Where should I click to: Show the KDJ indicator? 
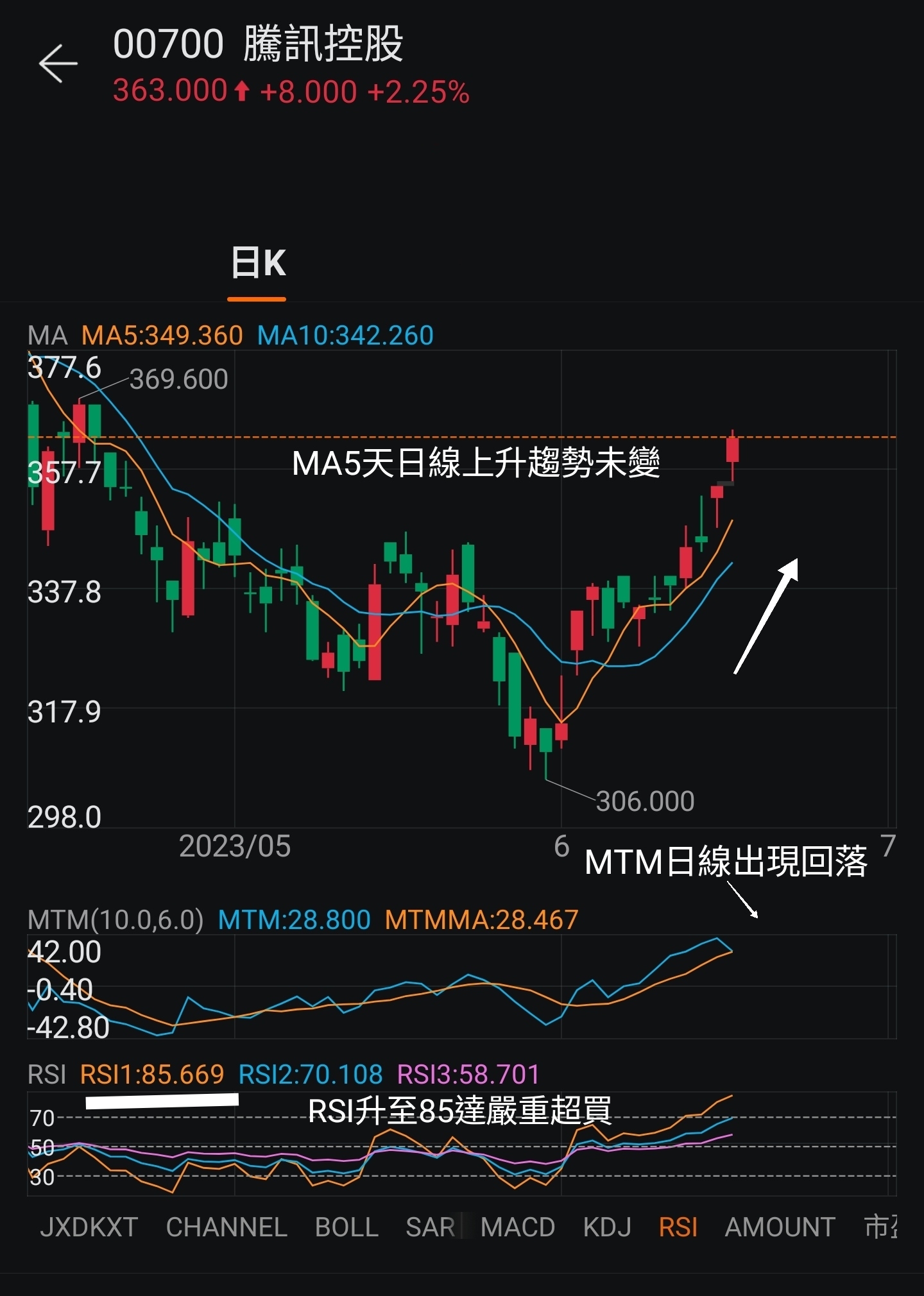(x=606, y=1227)
